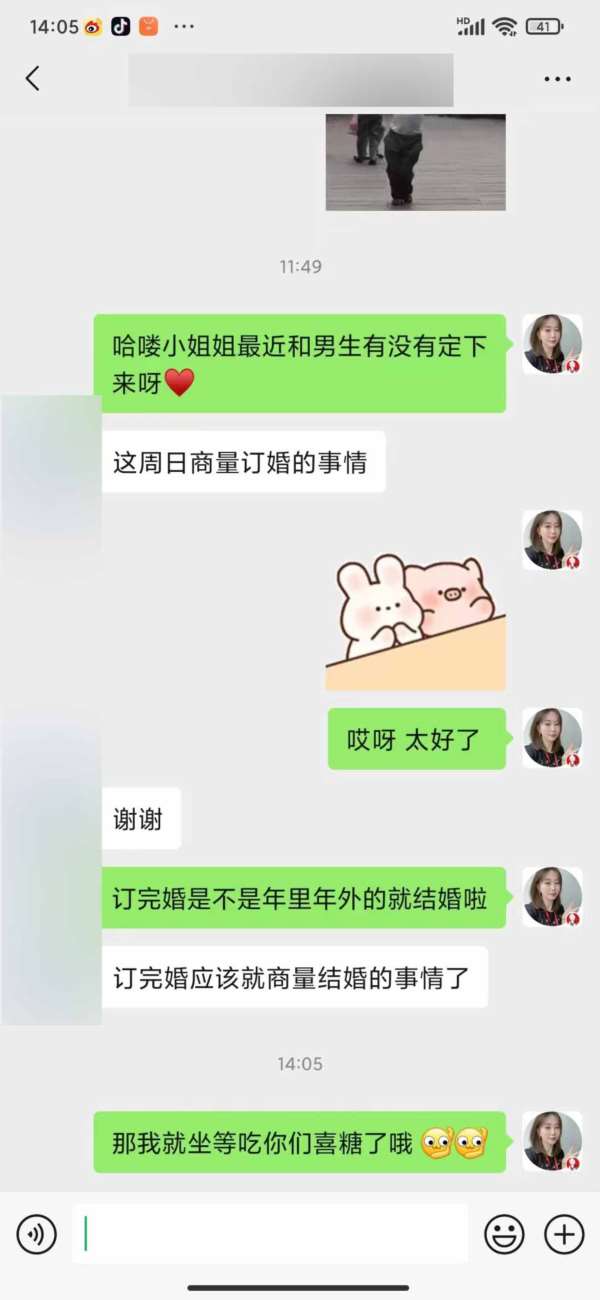The height and width of the screenshot is (1300, 600).
Task: Open the plus attachments menu
Action: click(x=564, y=1234)
